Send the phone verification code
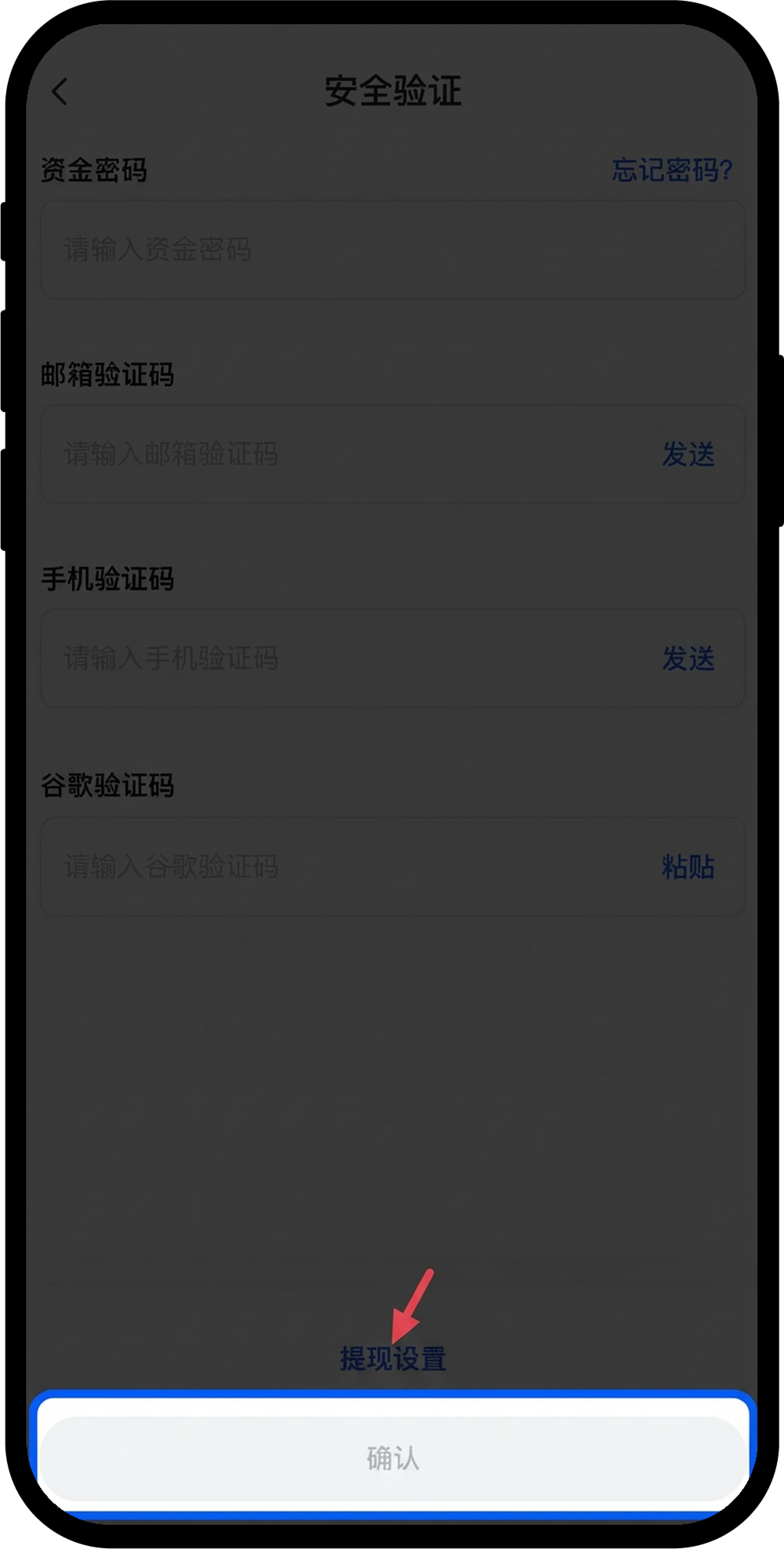784x1549 pixels. point(688,659)
